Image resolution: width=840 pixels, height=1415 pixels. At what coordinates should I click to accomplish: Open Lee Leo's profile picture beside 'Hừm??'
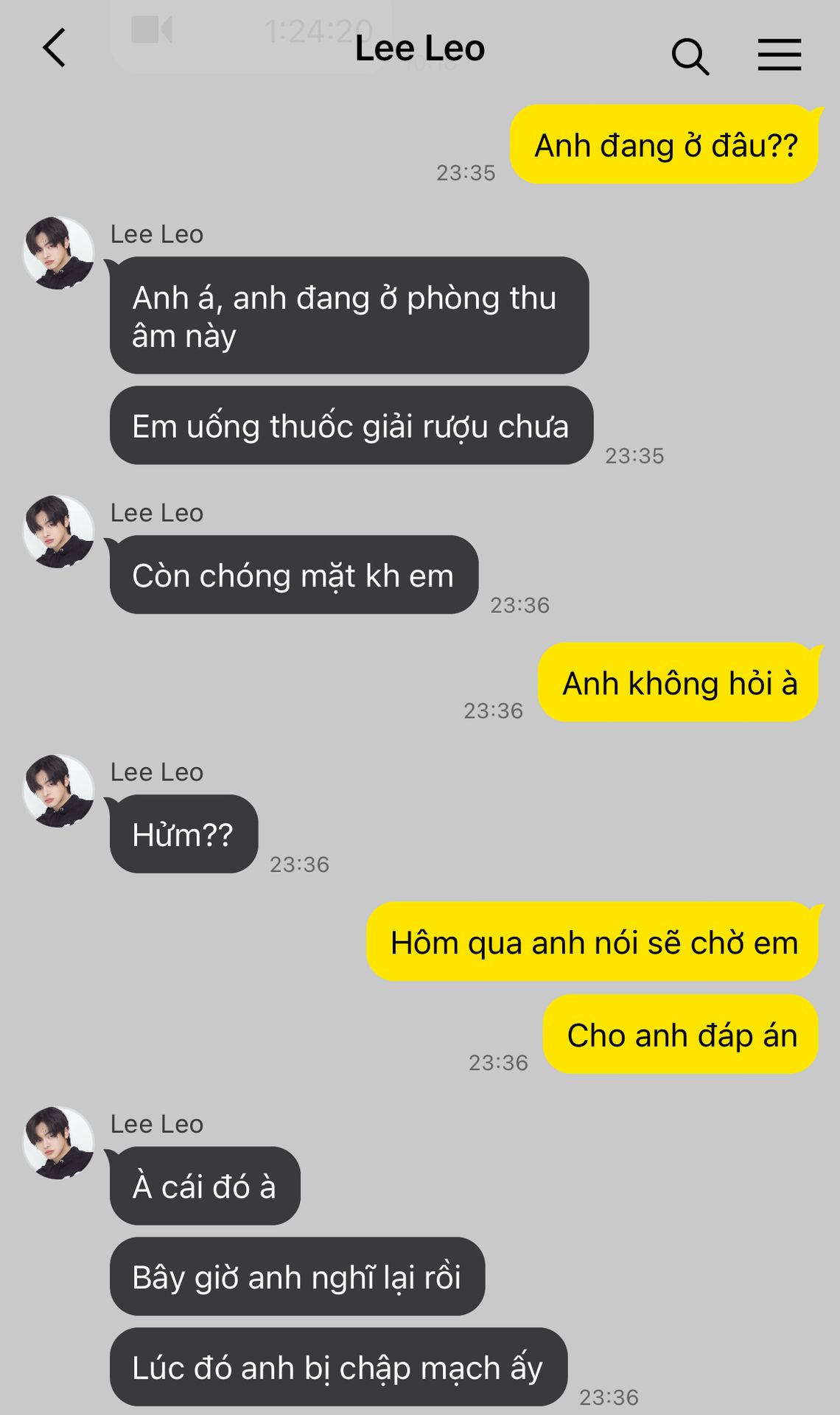click(x=59, y=791)
